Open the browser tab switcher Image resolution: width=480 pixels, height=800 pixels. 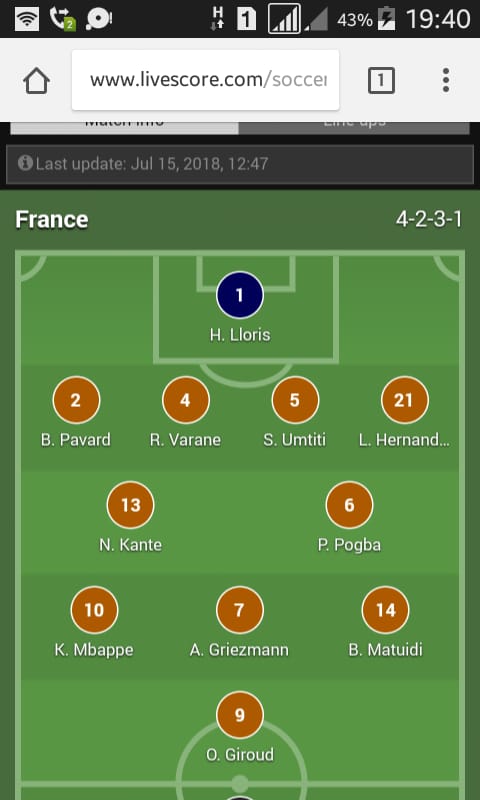pyautogui.click(x=381, y=81)
